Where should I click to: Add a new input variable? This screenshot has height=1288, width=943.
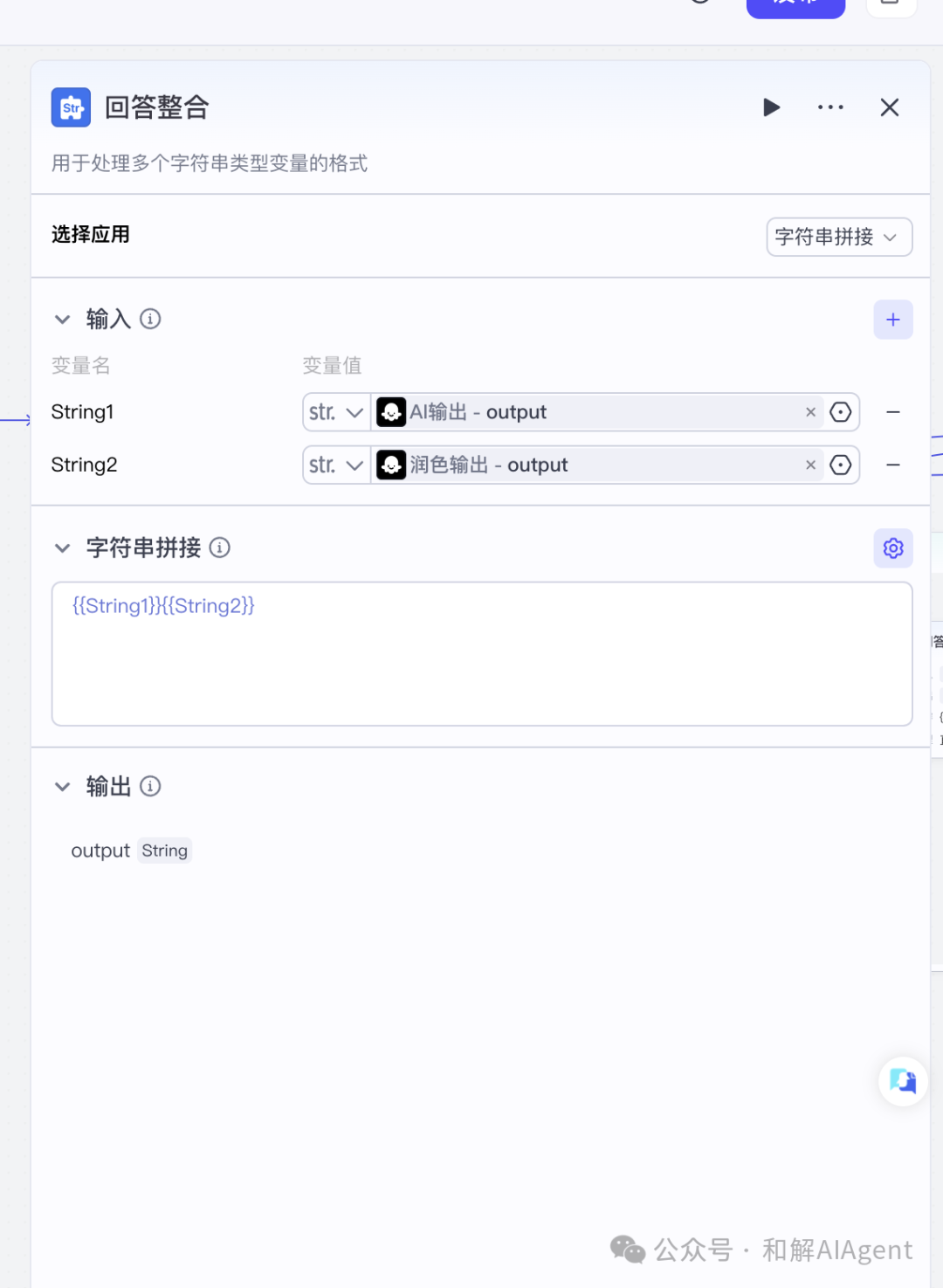(x=893, y=320)
